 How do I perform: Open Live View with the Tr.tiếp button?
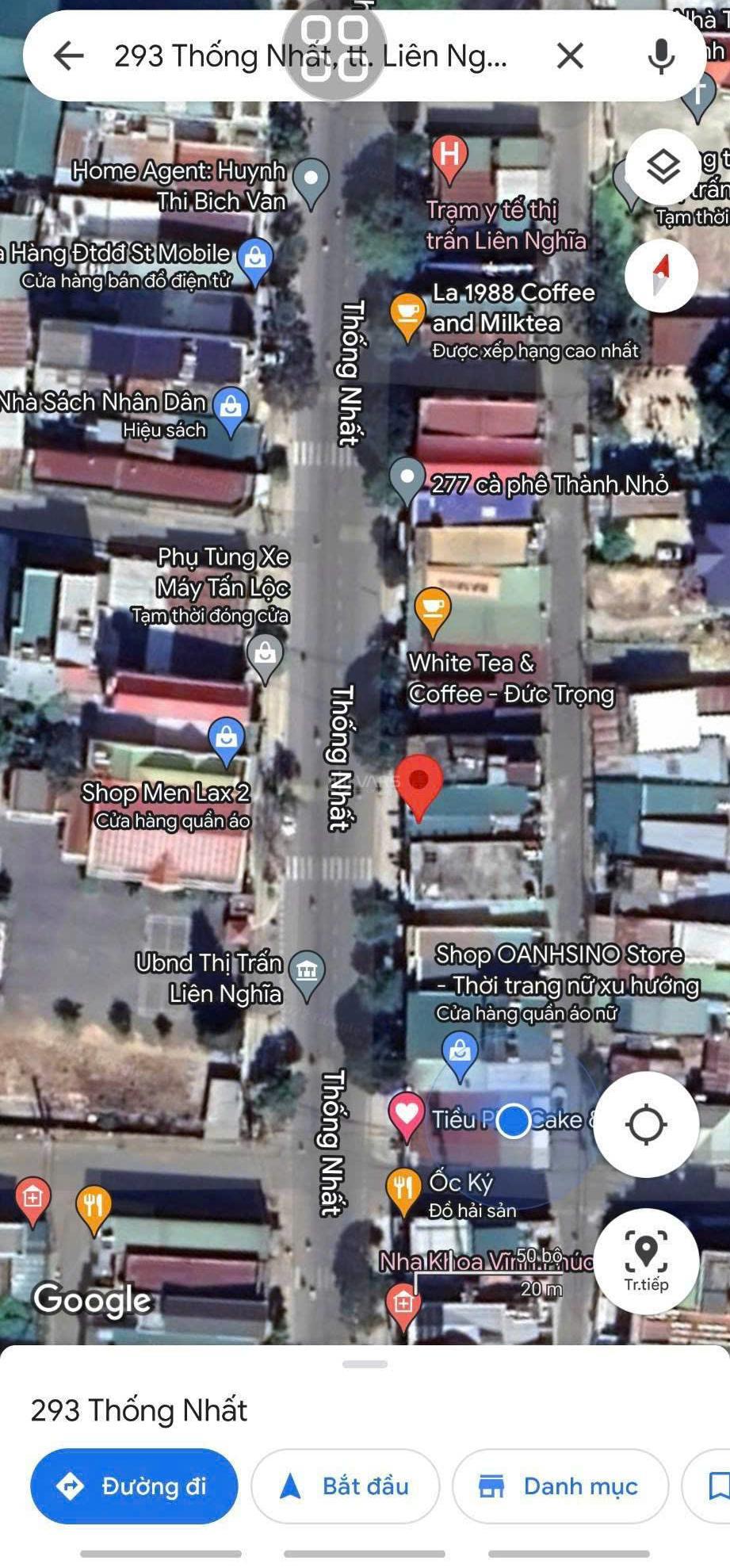click(x=646, y=1260)
